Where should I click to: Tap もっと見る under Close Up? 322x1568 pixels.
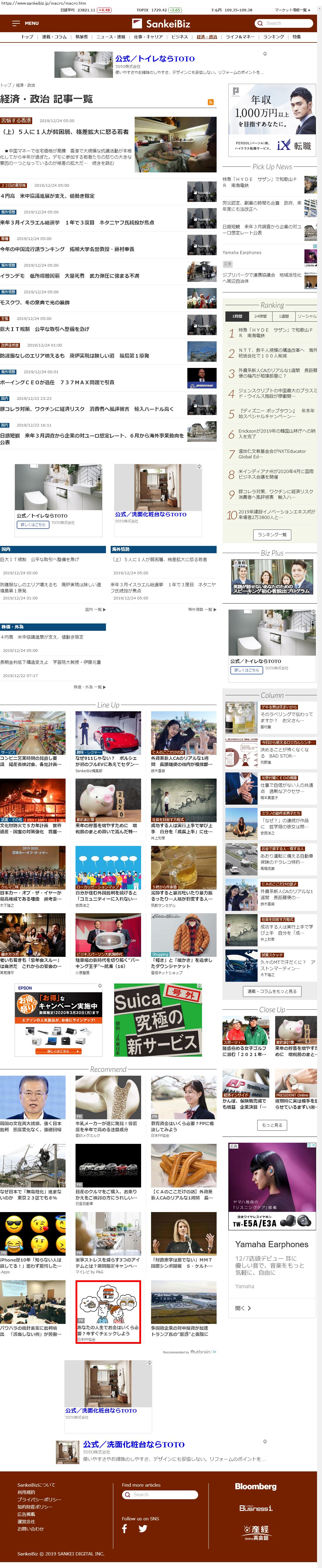point(271,1125)
